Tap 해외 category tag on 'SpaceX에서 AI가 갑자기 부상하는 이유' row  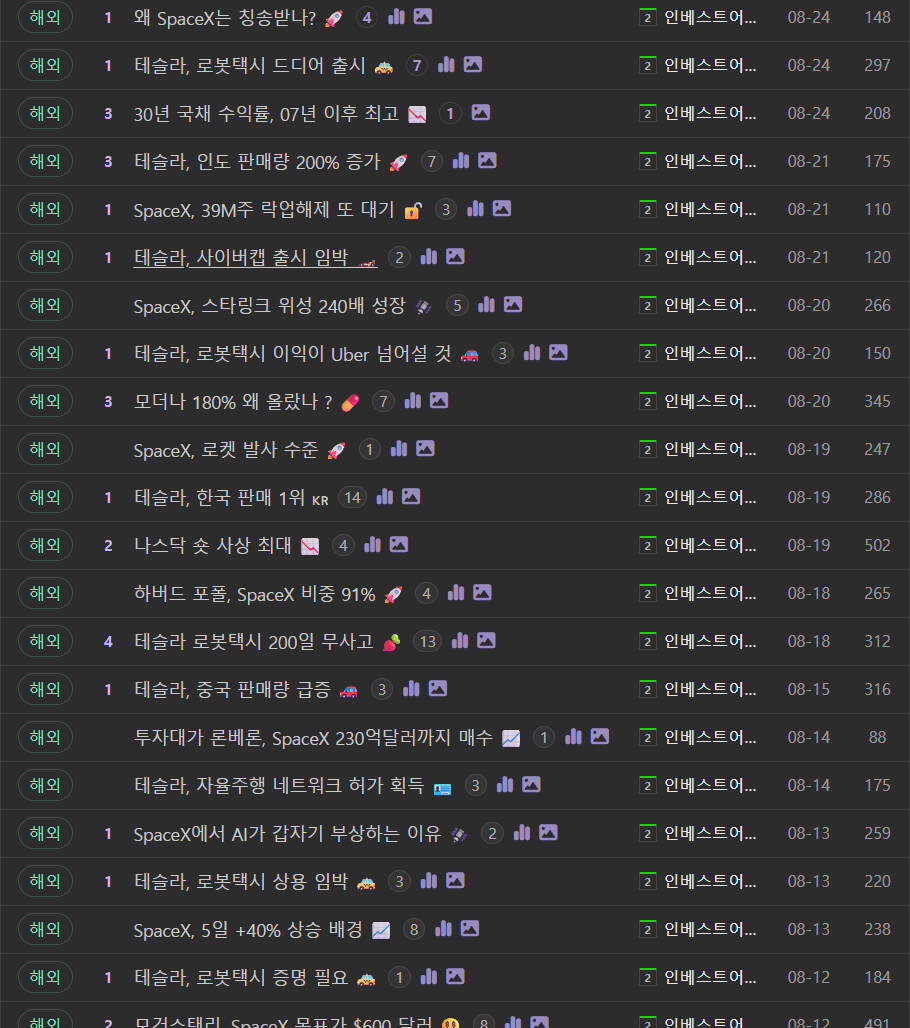coord(45,833)
